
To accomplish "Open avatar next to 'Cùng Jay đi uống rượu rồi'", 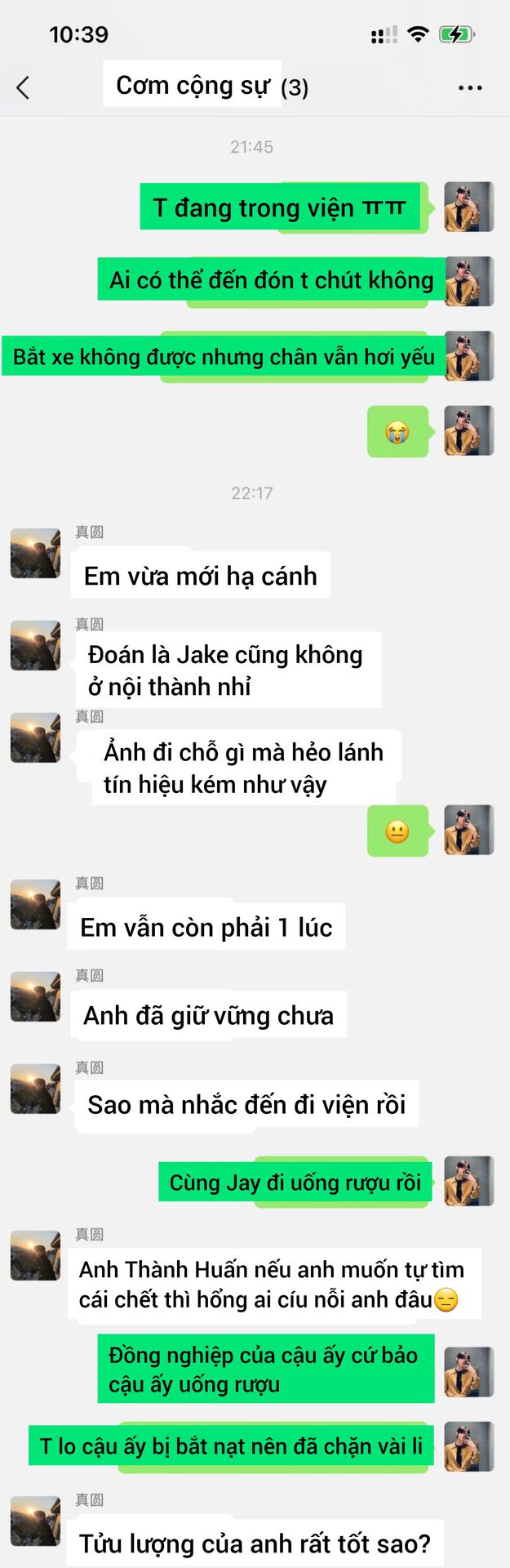I will pos(468,1181).
